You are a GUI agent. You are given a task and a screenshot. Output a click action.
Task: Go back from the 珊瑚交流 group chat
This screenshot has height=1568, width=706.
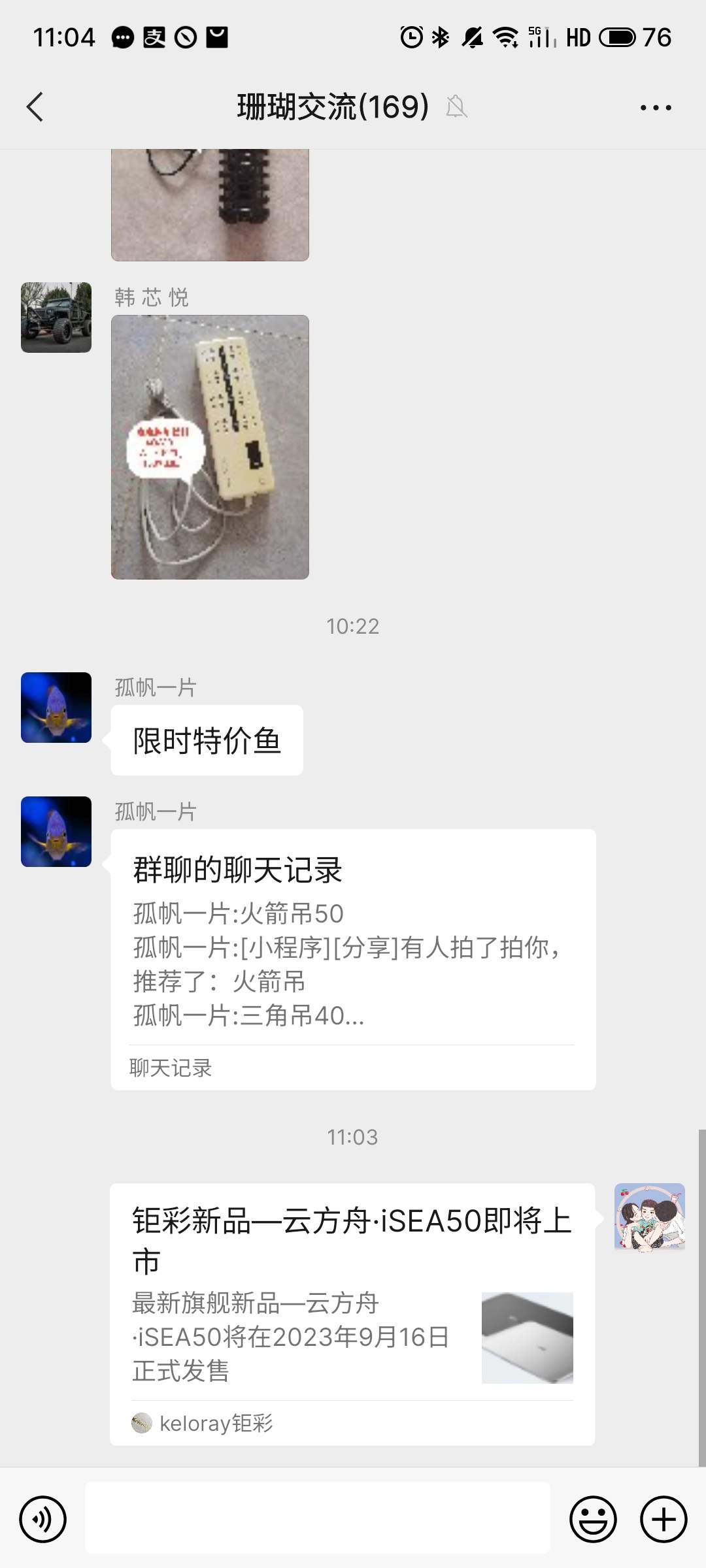[35, 107]
